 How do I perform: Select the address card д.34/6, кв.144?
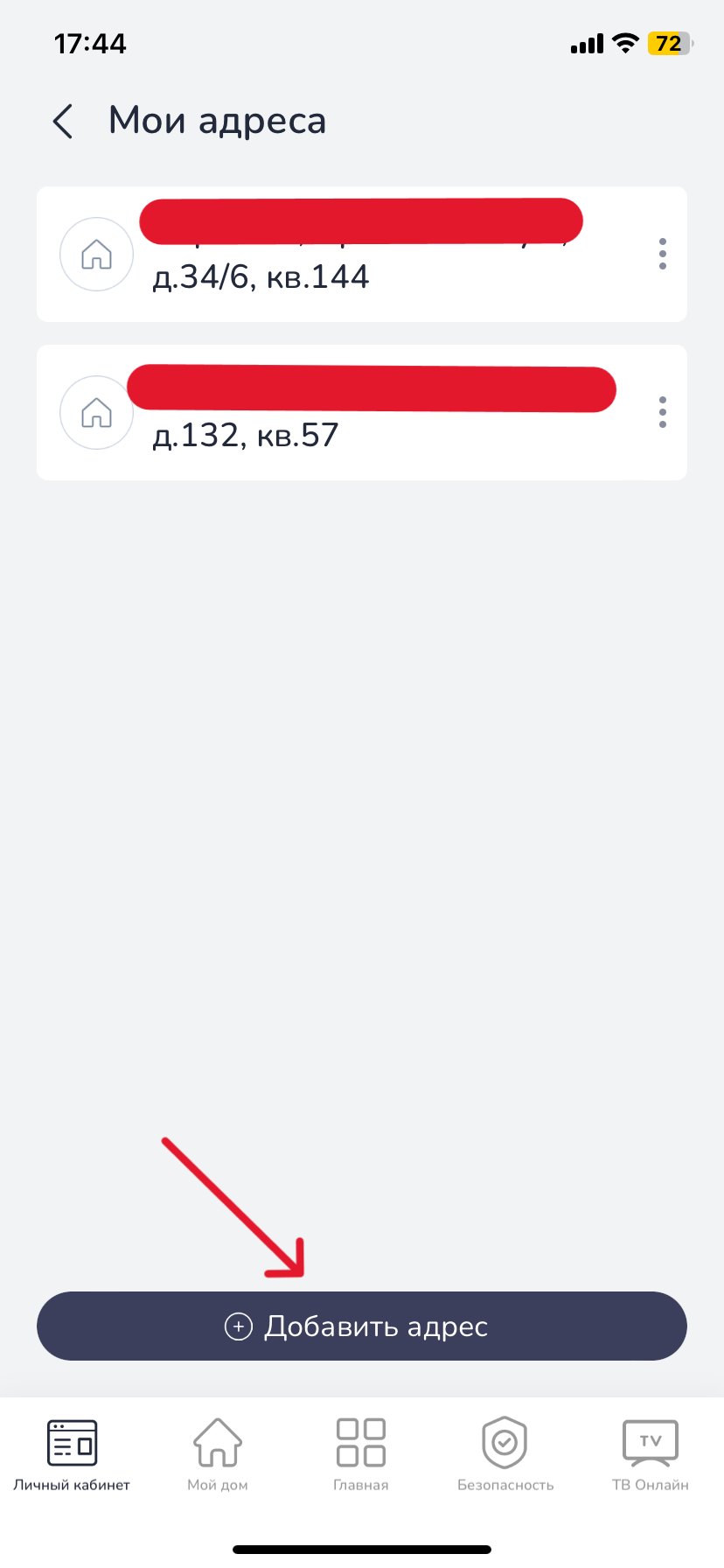pos(362,254)
